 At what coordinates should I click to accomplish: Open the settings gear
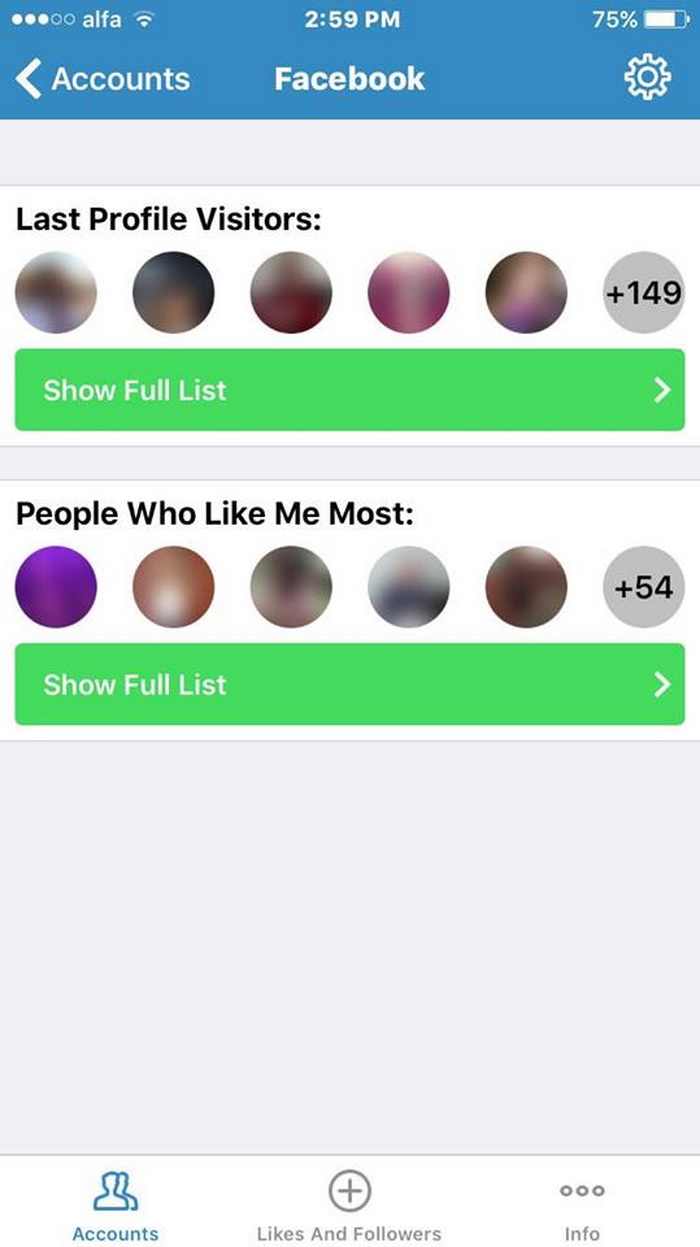point(647,78)
